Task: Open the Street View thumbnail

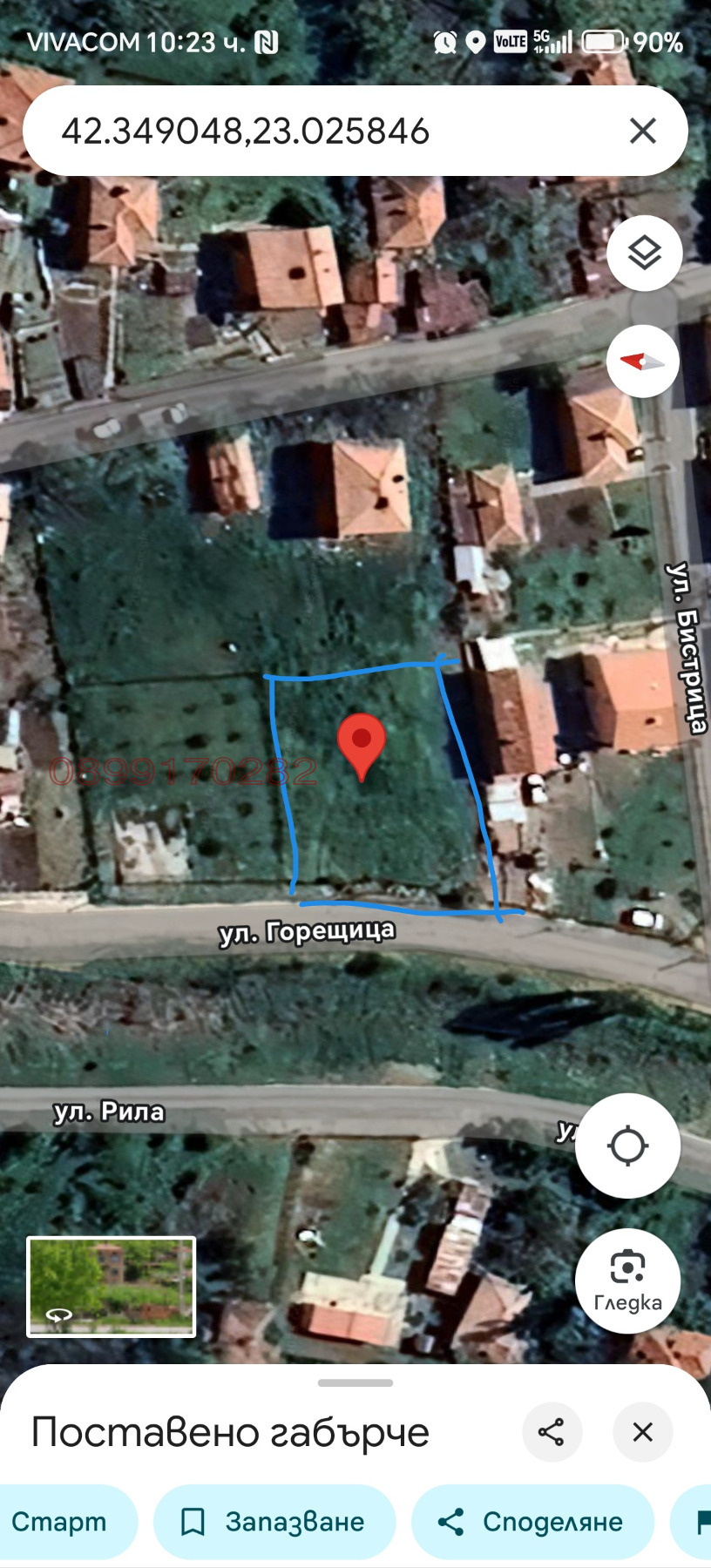Action: pyautogui.click(x=112, y=1287)
